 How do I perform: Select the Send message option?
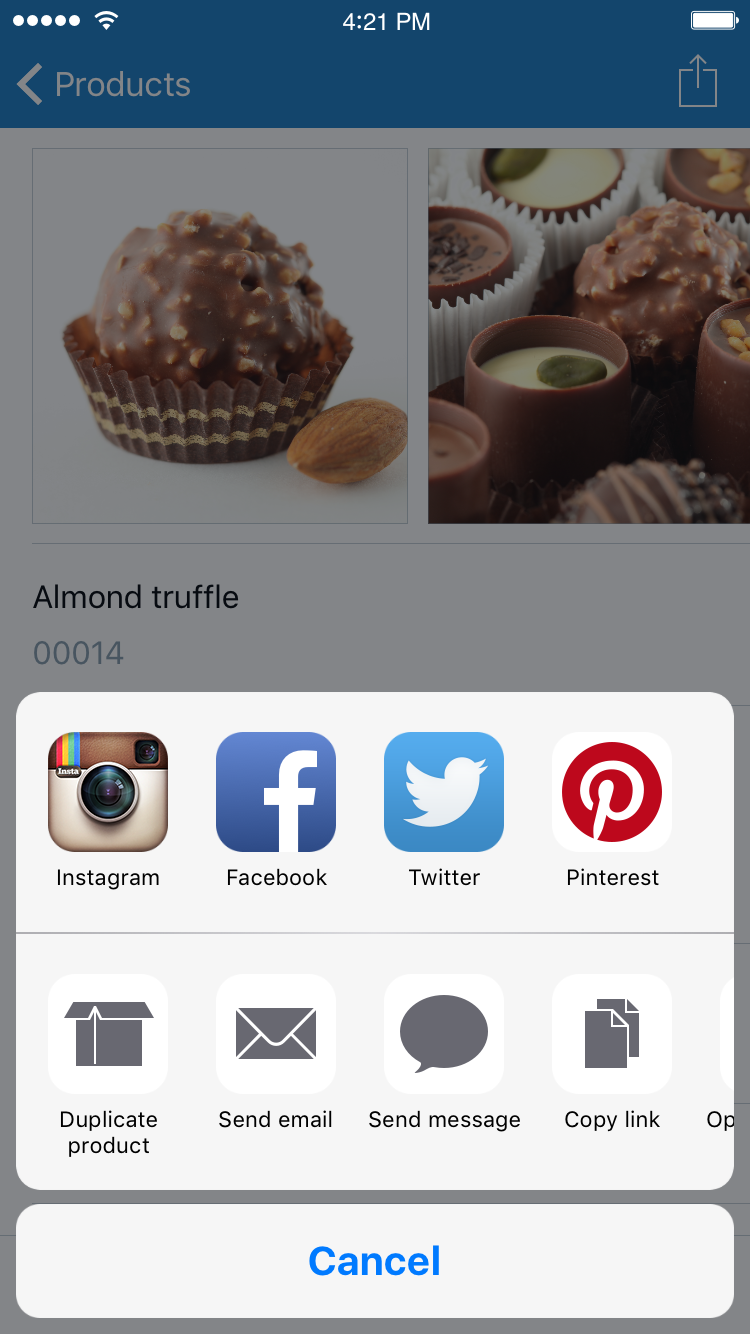(444, 1034)
